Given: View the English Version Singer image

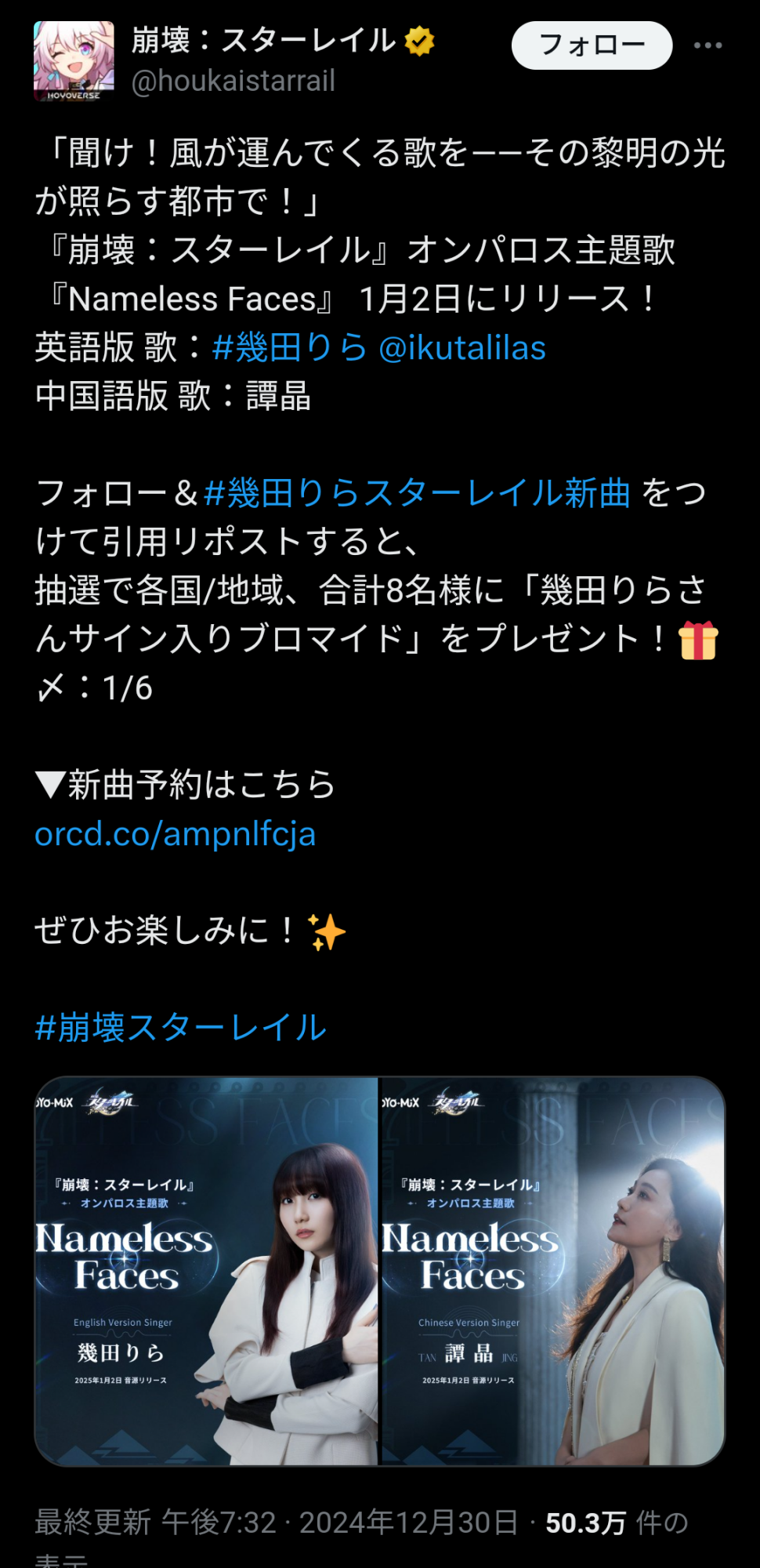Looking at the screenshot, I should click(207, 1271).
